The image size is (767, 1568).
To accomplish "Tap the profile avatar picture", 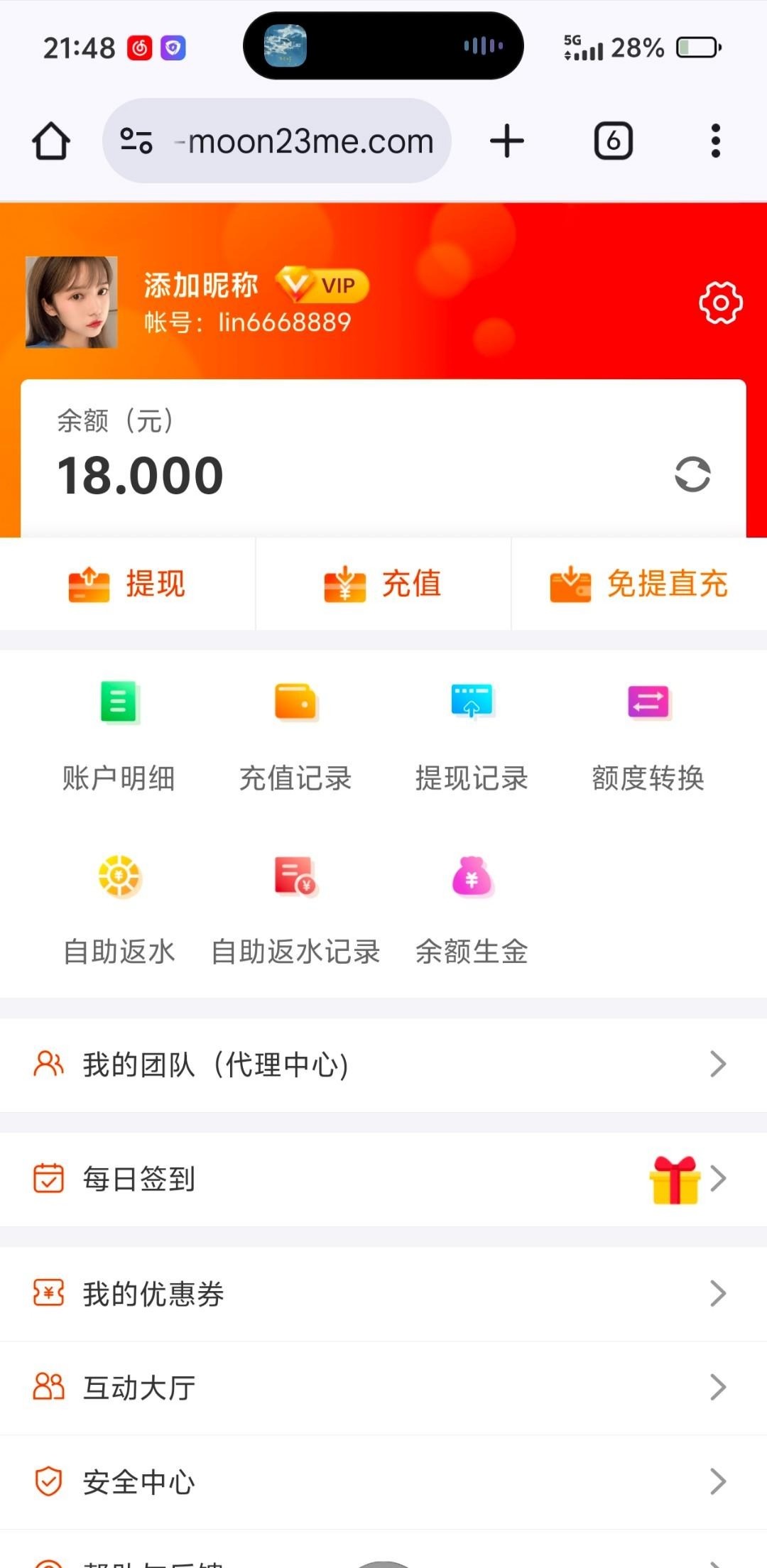I will point(72,303).
